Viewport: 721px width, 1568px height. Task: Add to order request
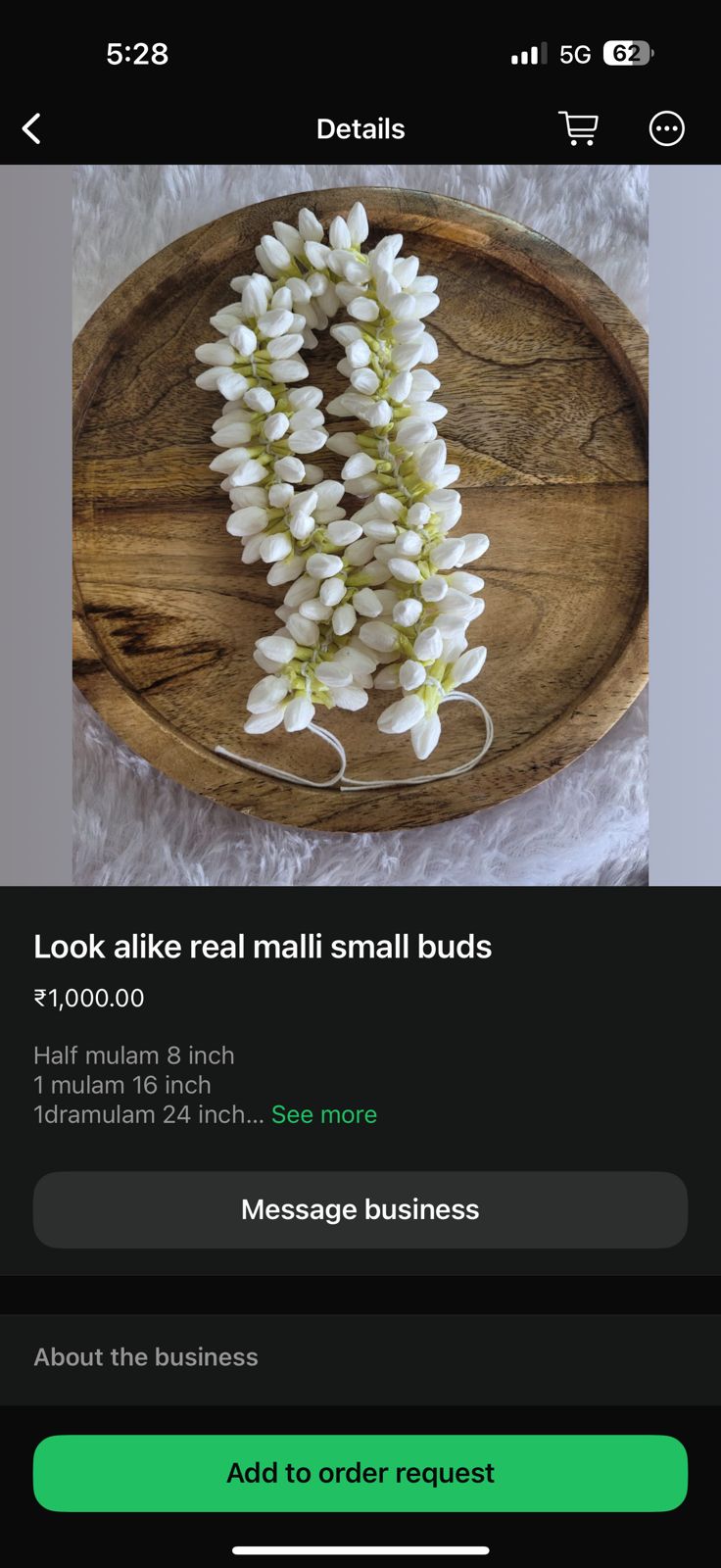(360, 1473)
